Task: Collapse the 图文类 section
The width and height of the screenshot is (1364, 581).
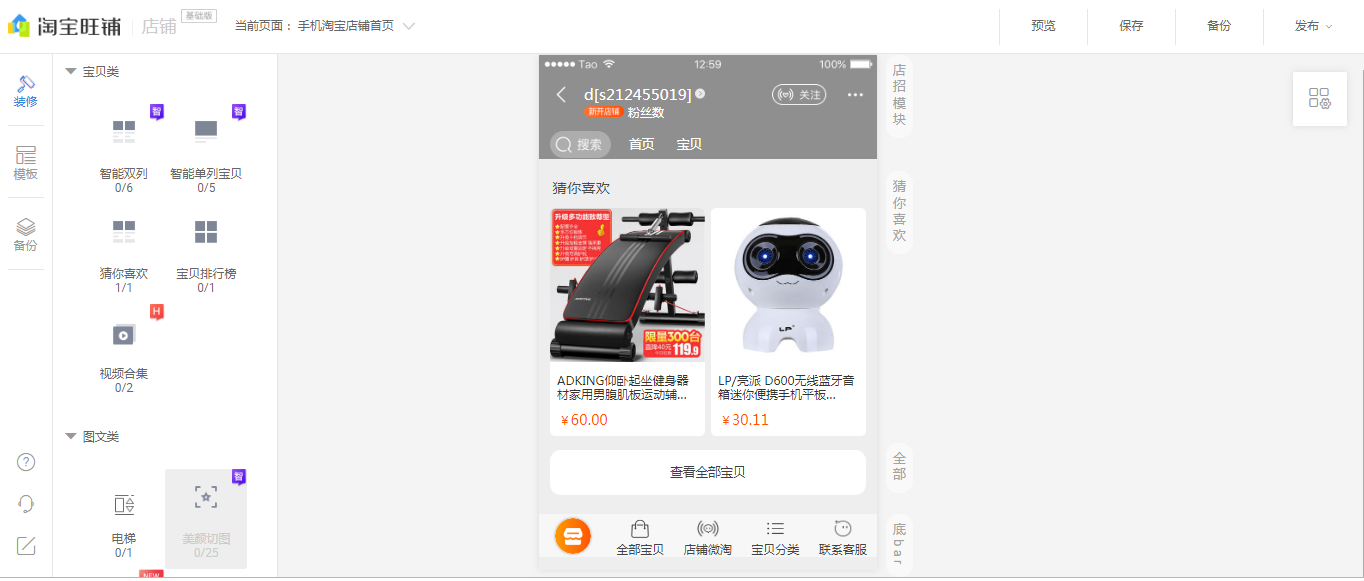Action: pos(71,437)
